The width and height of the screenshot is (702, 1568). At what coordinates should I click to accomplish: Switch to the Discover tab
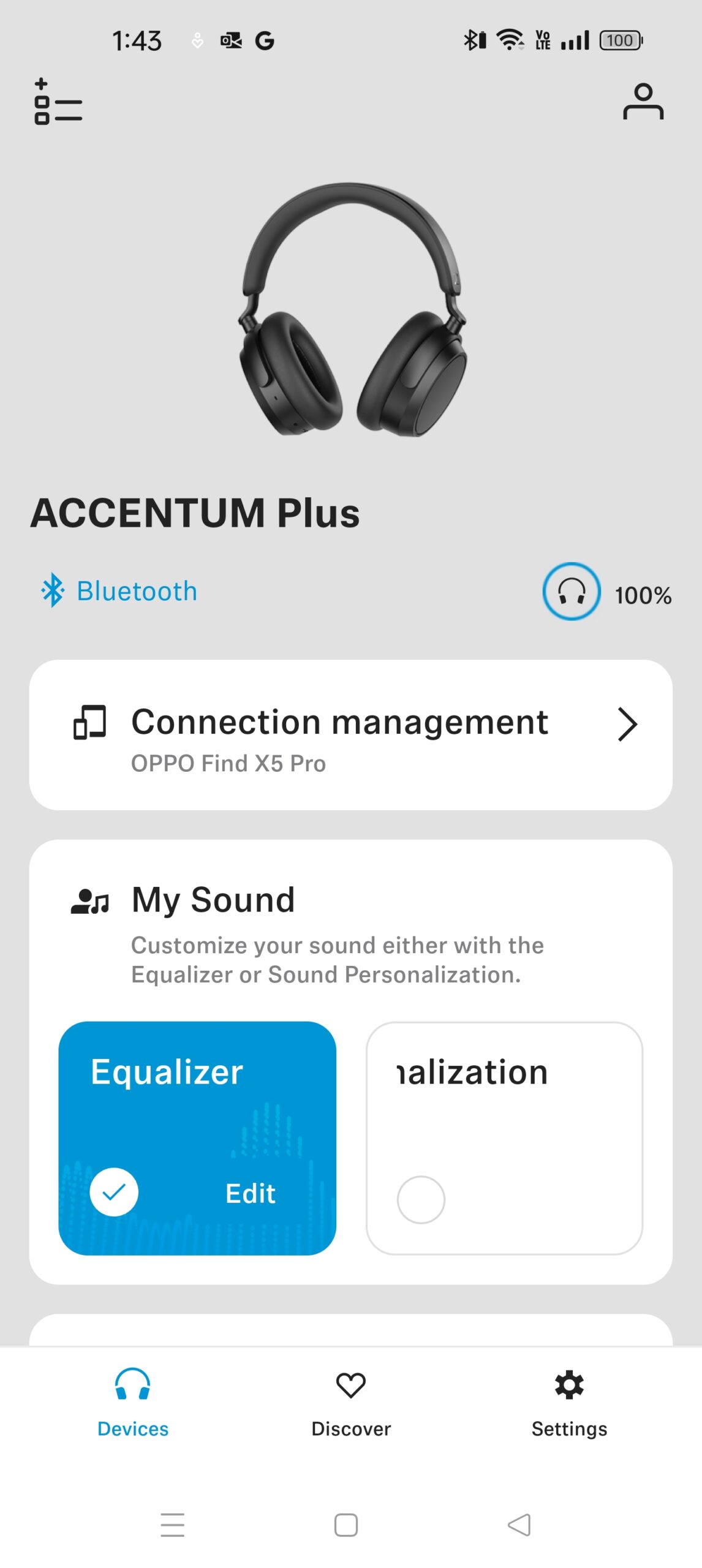coord(350,1402)
